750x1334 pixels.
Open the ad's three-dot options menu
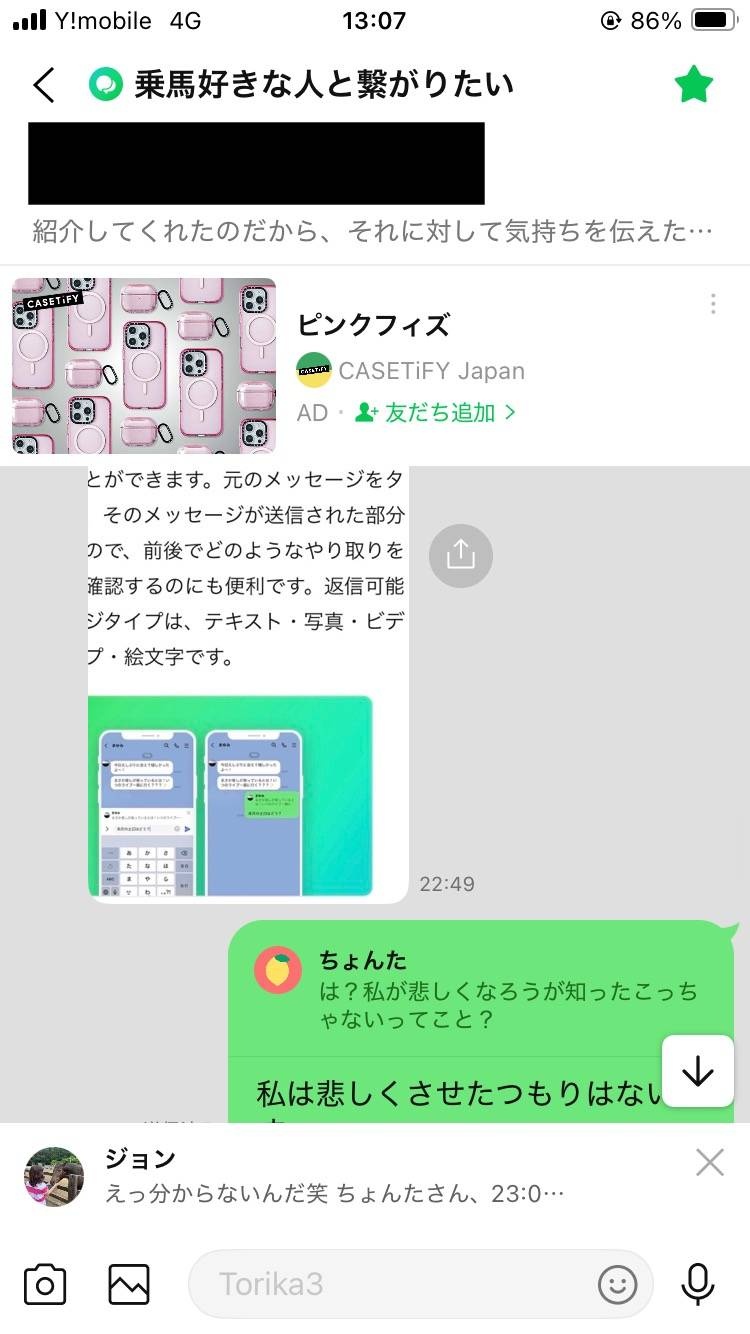click(x=712, y=304)
